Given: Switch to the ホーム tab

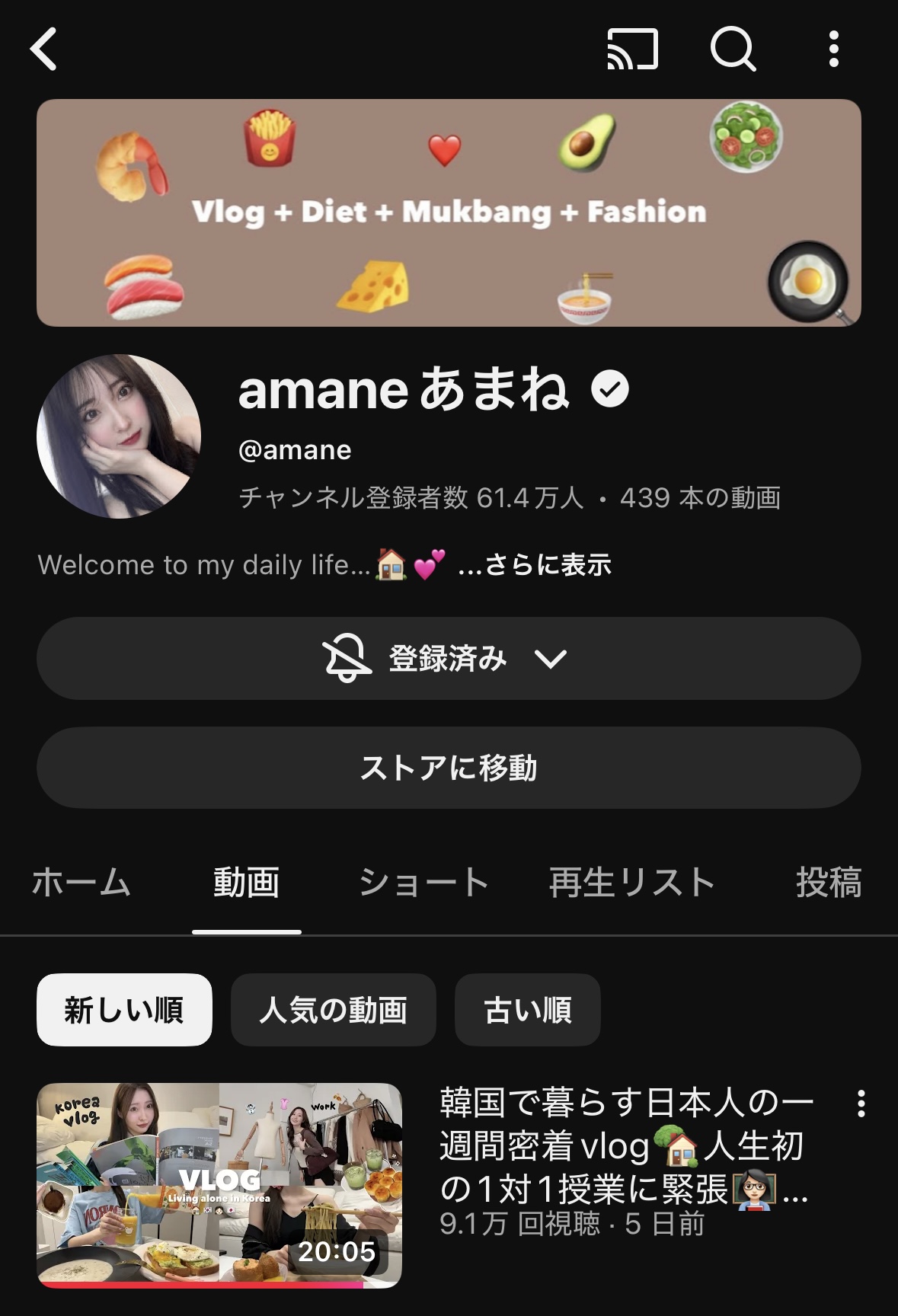Looking at the screenshot, I should pyautogui.click(x=81, y=882).
